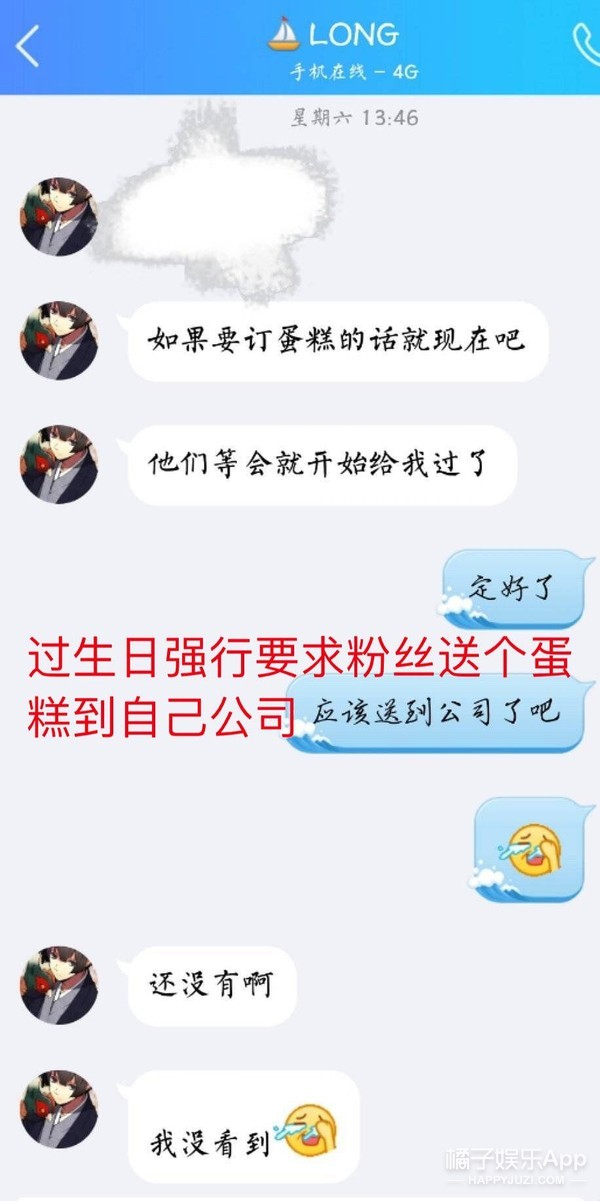The image size is (600, 1201).
Task: Go back from the LONG chat
Action: click(27, 46)
